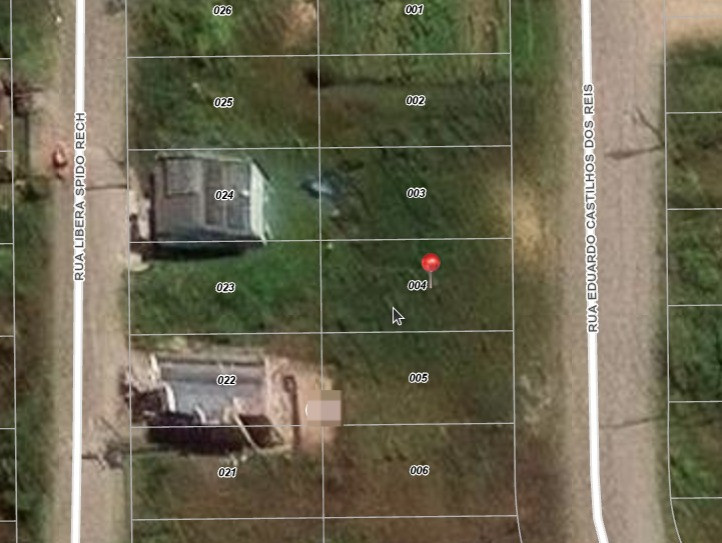Tap the red location pin on lot 004

click(431, 264)
